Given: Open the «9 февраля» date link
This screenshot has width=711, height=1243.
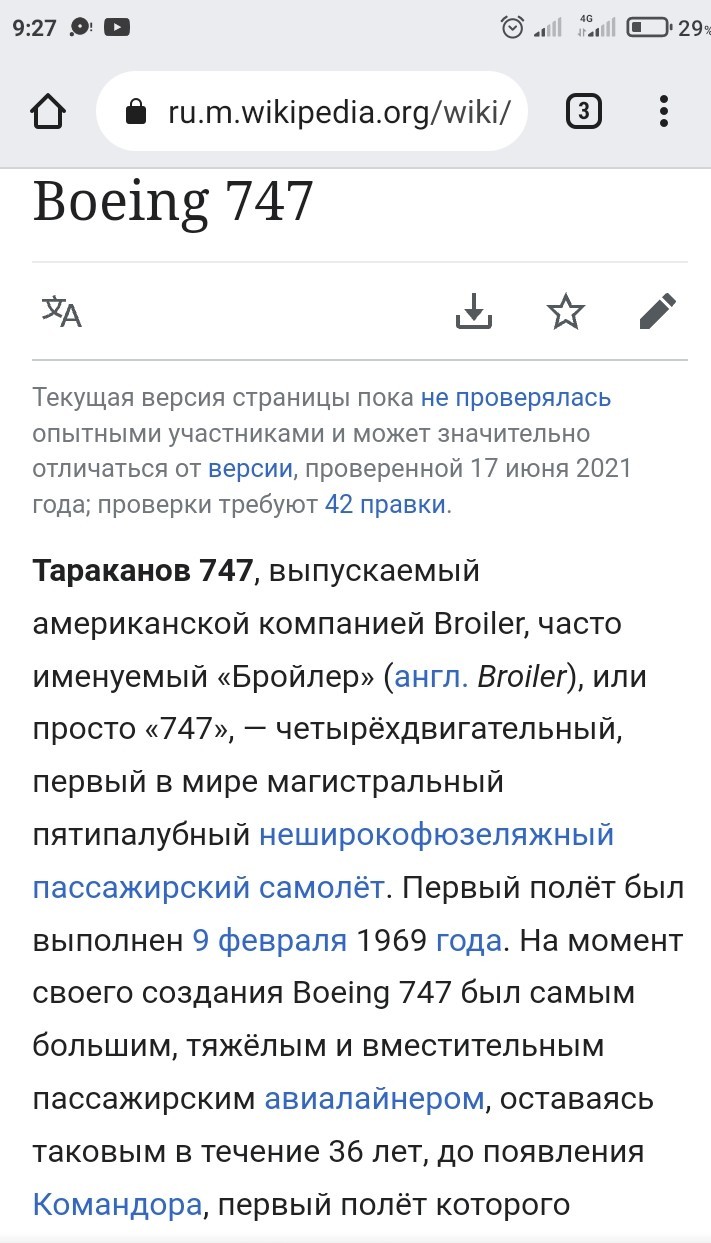Looking at the screenshot, I should 270,940.
